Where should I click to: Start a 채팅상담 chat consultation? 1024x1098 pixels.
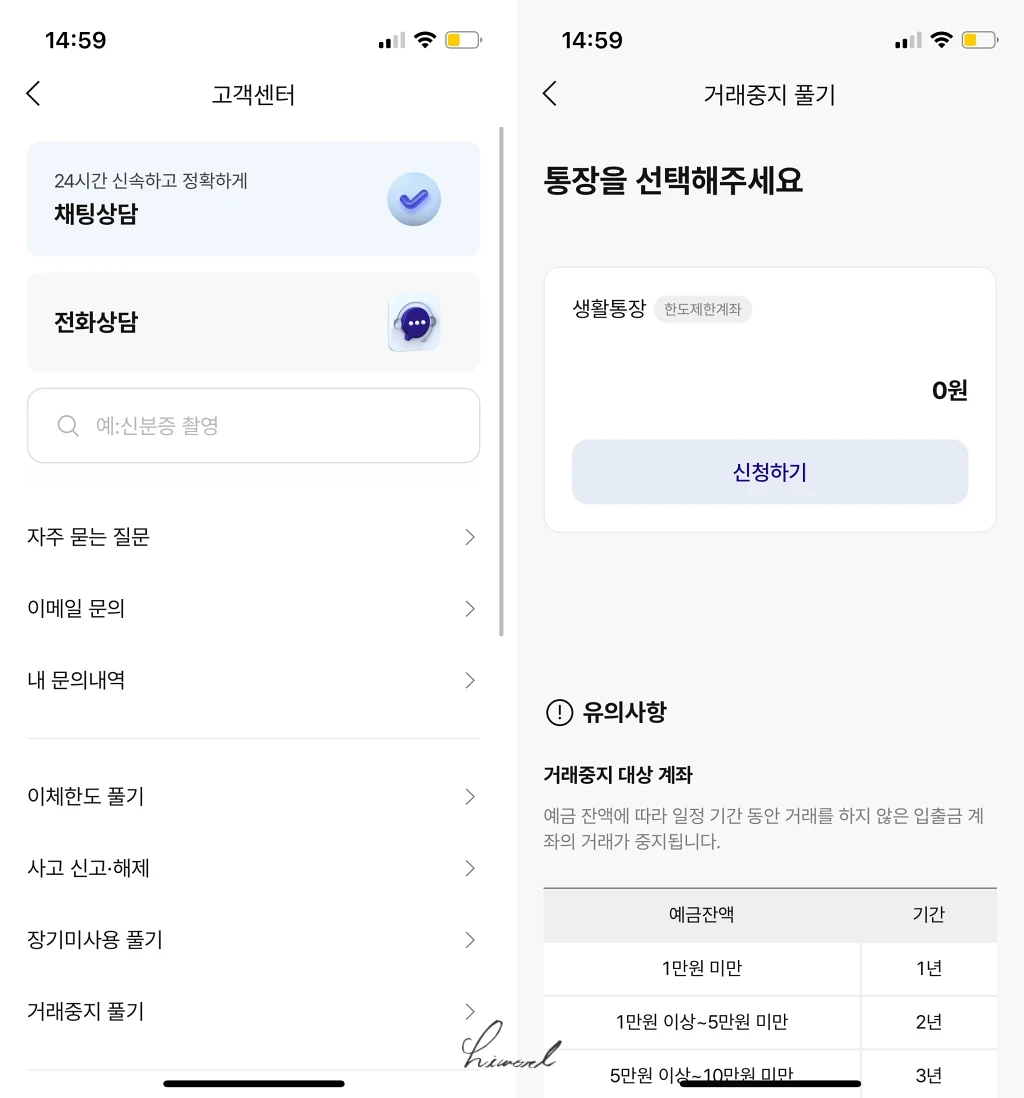(253, 198)
